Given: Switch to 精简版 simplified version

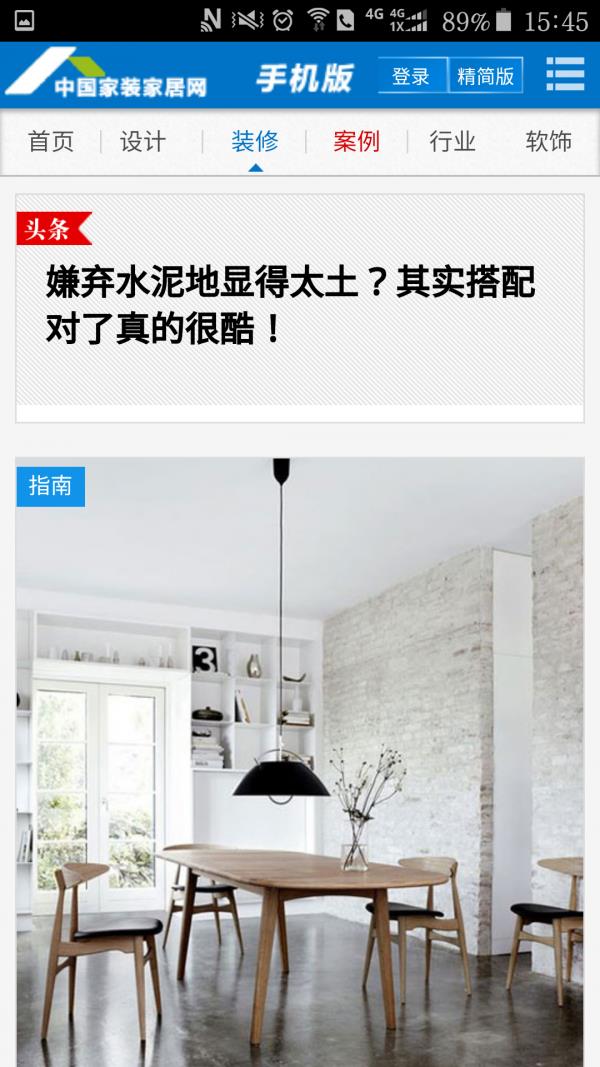Looking at the screenshot, I should point(486,76).
